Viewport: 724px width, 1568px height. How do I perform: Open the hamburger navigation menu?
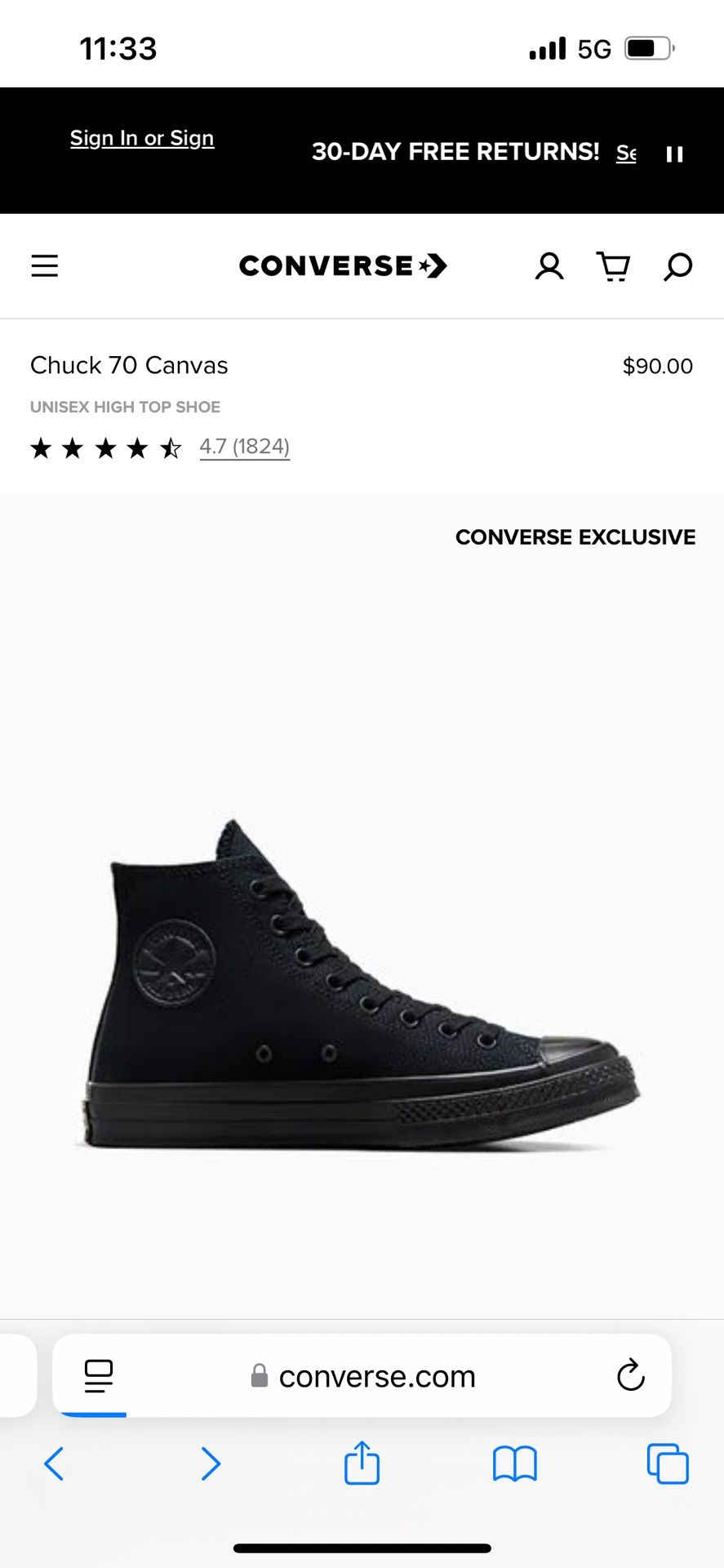coord(45,265)
